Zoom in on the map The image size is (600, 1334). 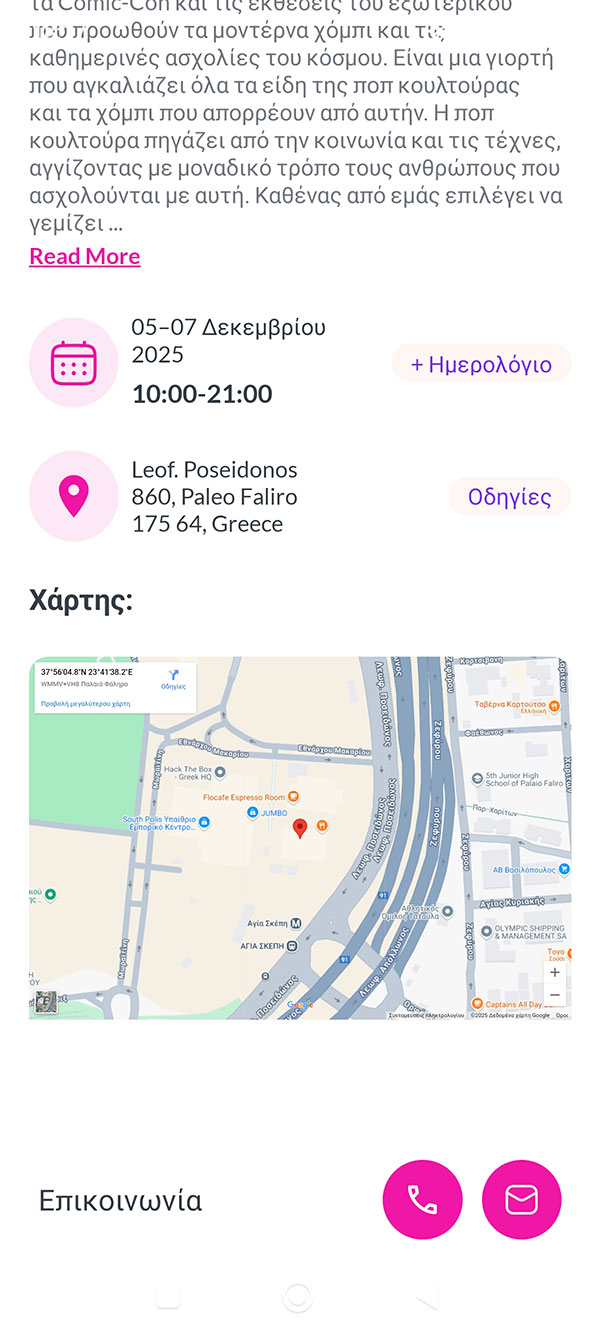(x=555, y=972)
